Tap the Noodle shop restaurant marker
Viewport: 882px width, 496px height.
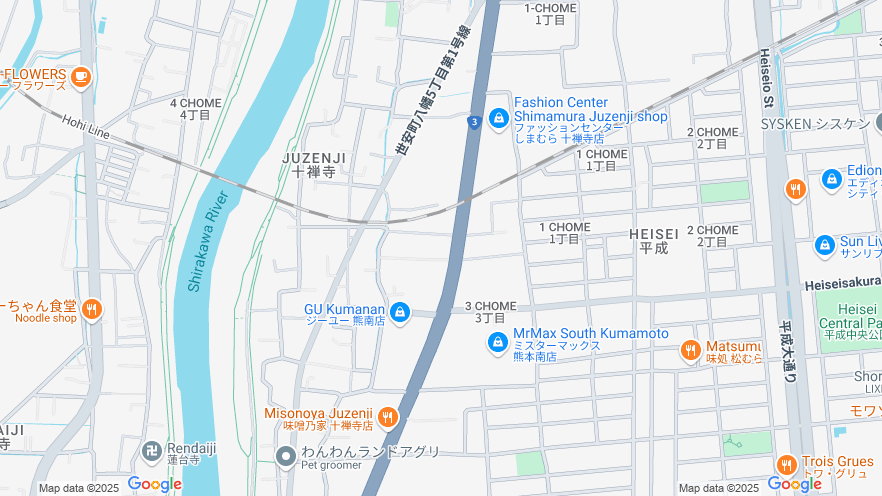tap(91, 310)
